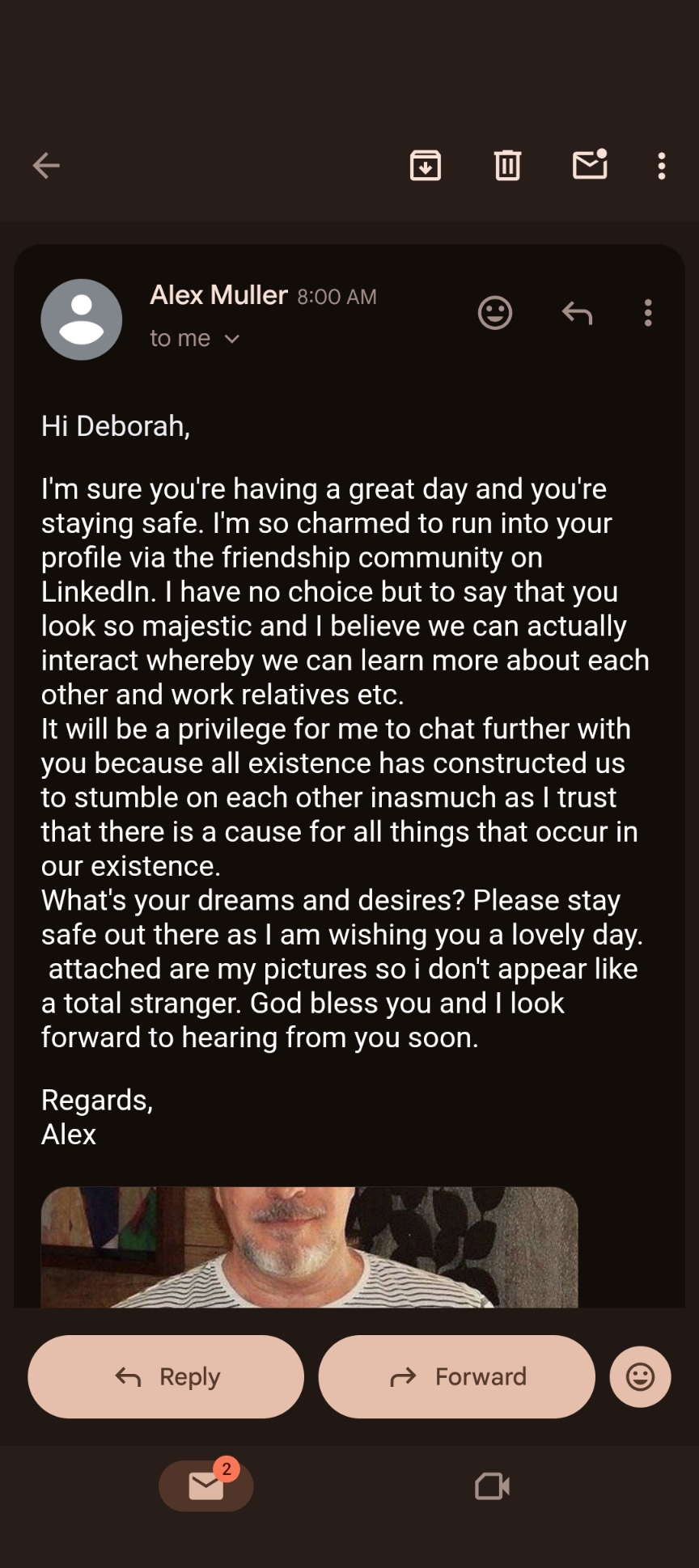699x1568 pixels.
Task: Mark the email as unread
Action: 590,165
